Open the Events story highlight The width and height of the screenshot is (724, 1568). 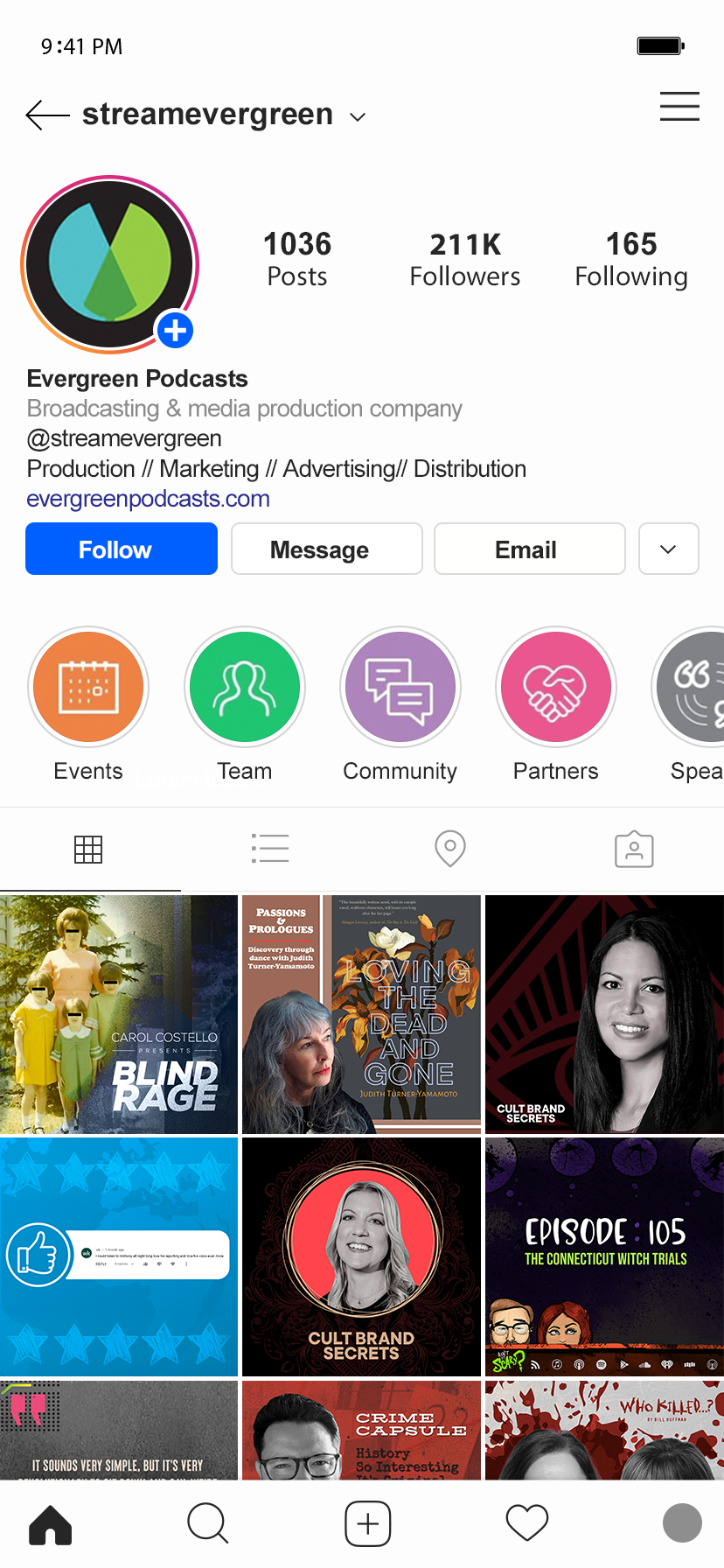coord(88,687)
